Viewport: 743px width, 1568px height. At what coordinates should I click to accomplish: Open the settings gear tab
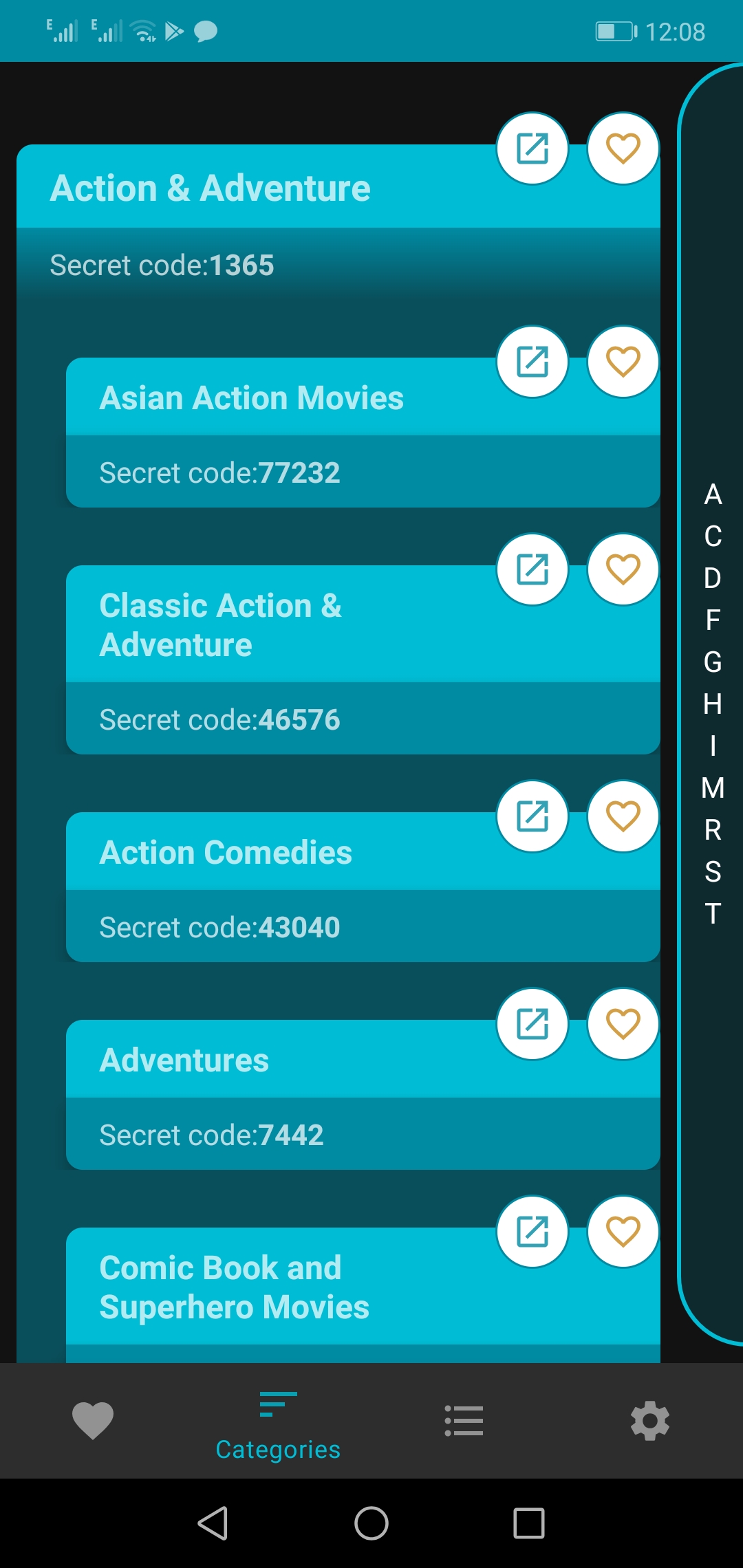(x=649, y=1421)
